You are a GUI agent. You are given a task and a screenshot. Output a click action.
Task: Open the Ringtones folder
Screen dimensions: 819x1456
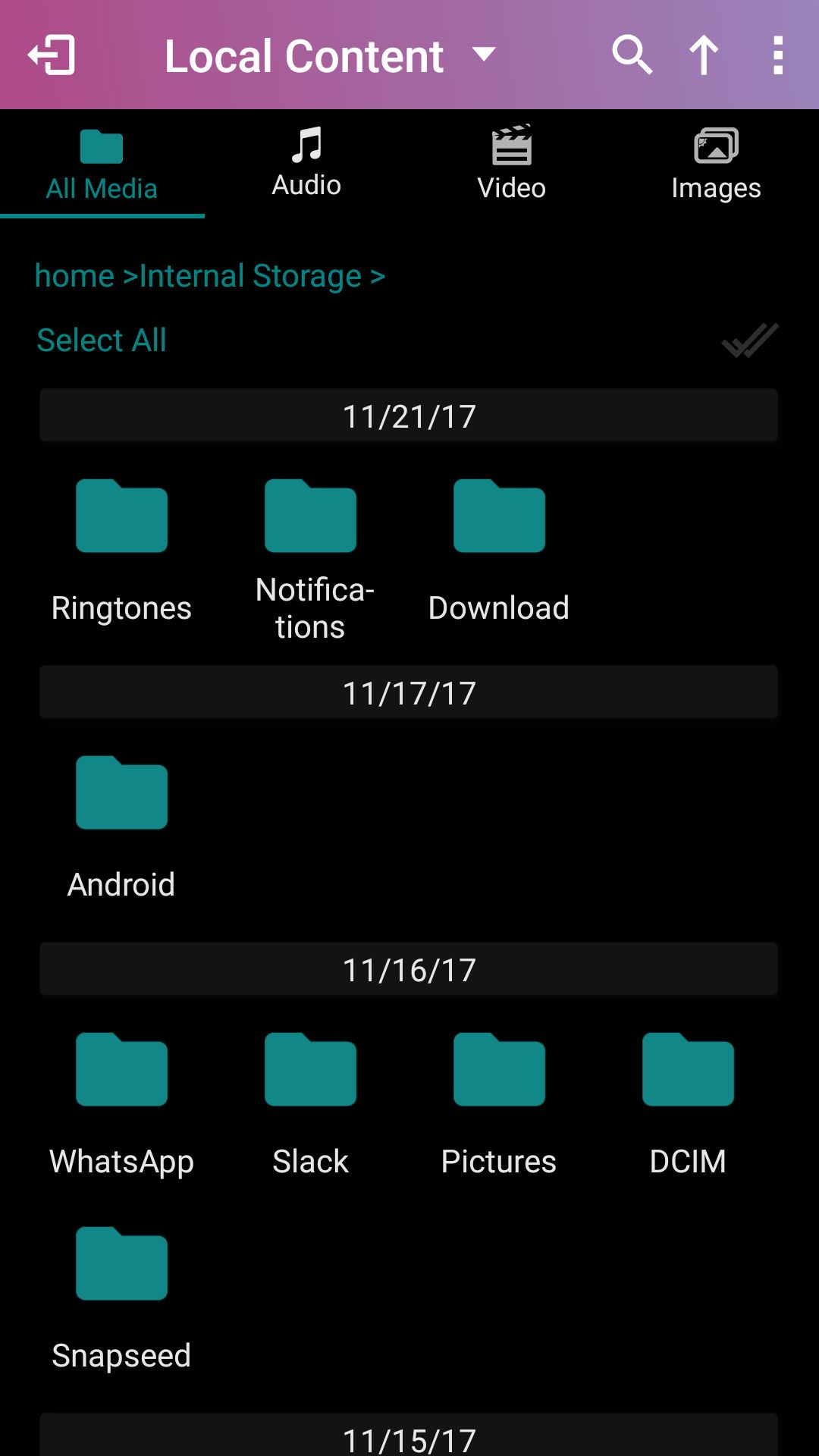121,551
